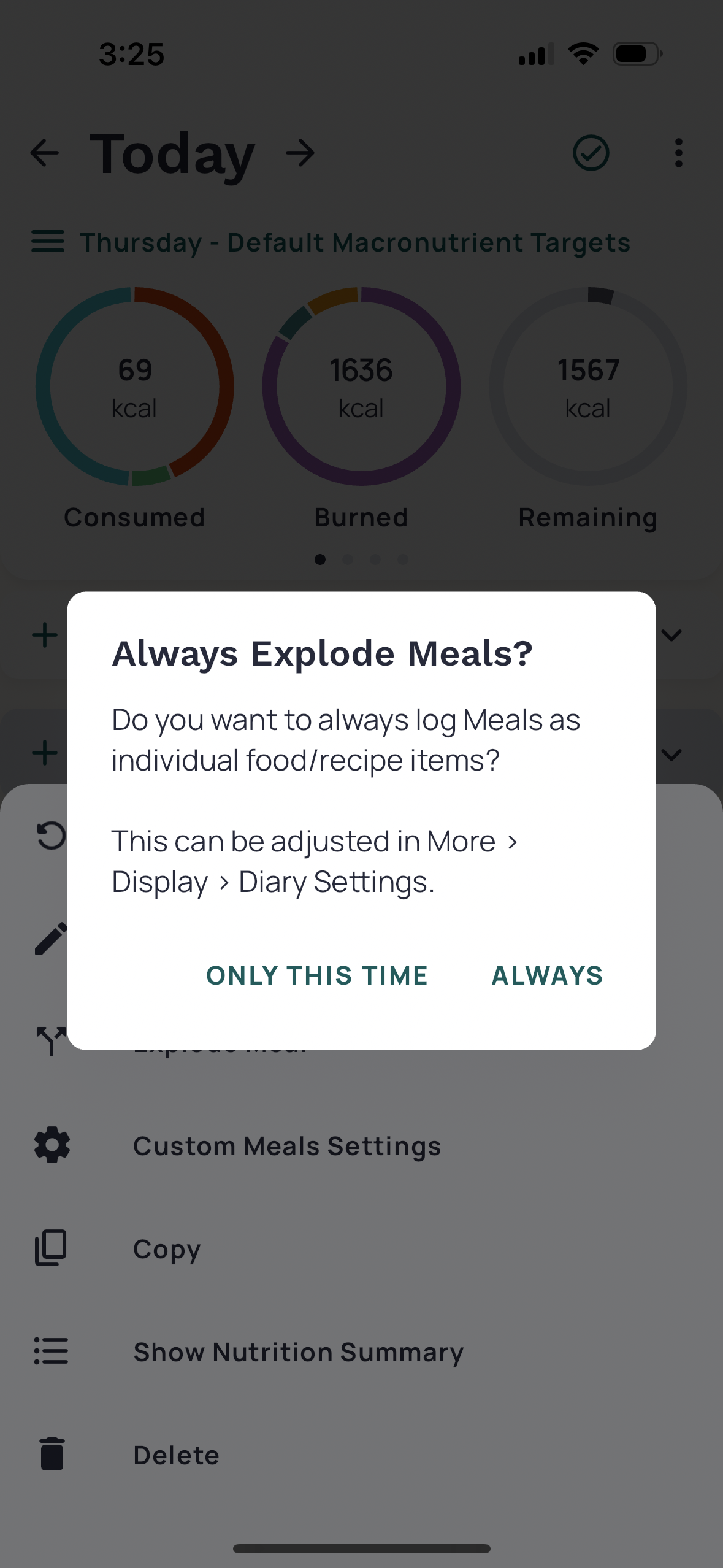Choose ALWAYS in the explode meals dialog
The height and width of the screenshot is (1568, 723).
[545, 975]
